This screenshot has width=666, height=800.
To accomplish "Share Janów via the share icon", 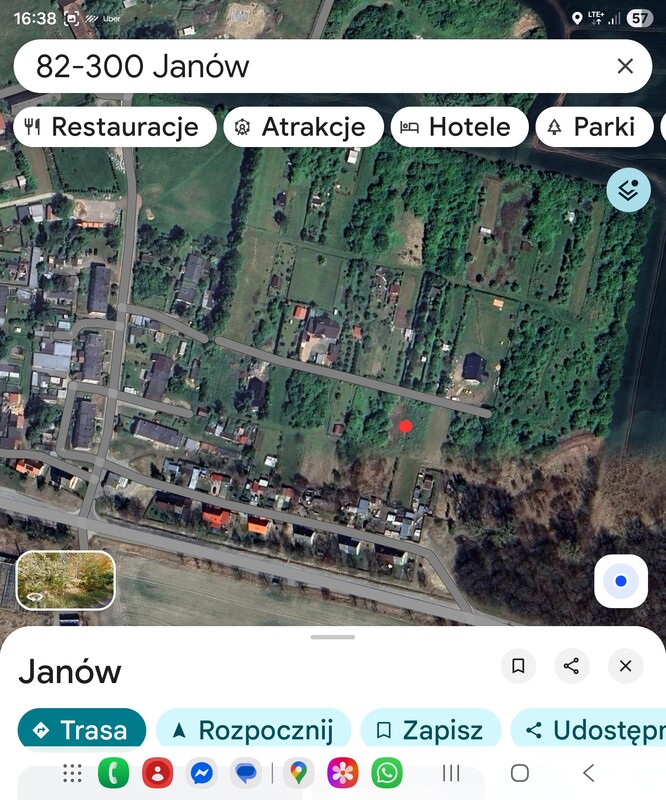I will (x=571, y=666).
